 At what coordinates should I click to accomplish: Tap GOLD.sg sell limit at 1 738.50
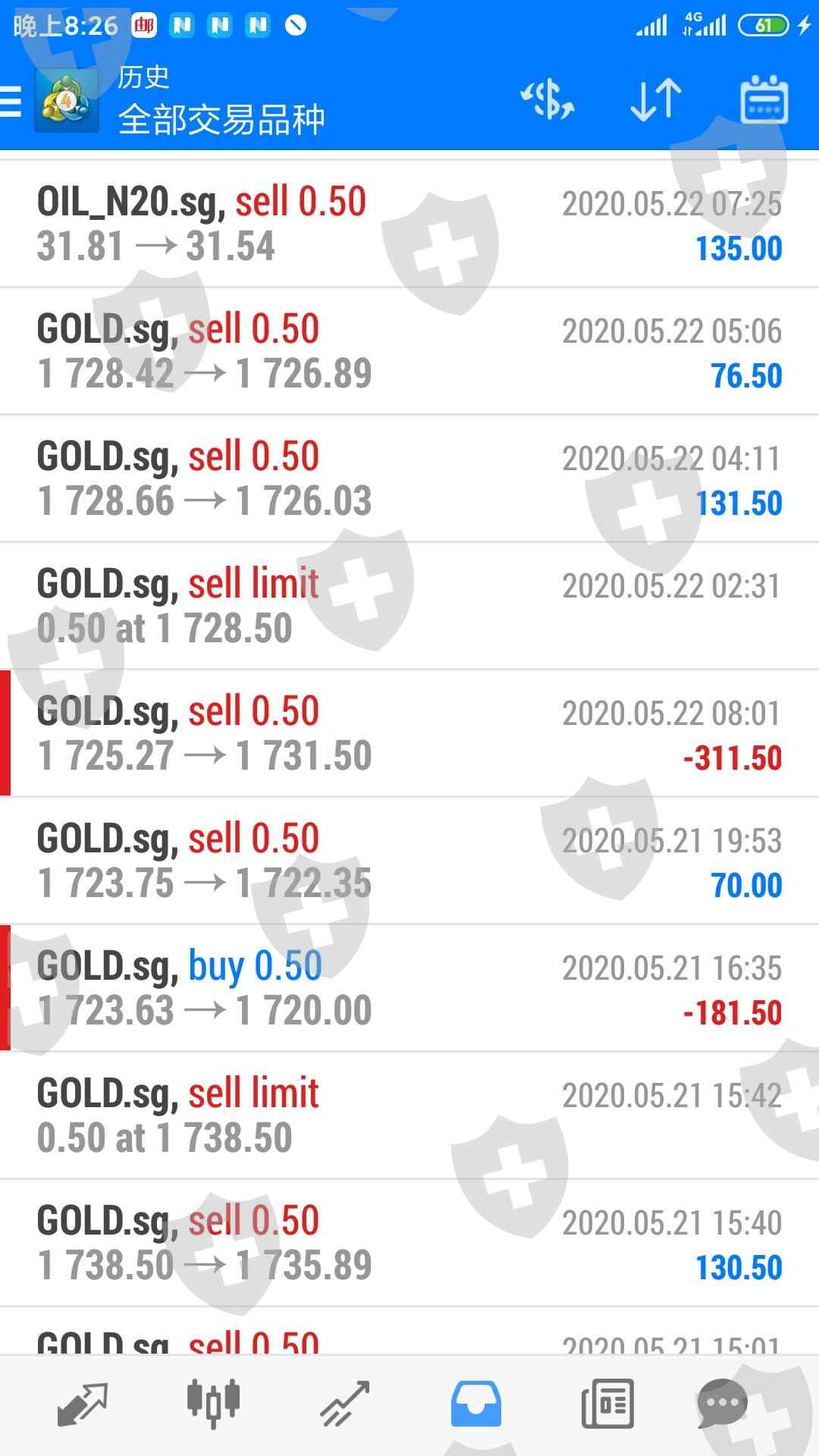pyautogui.click(x=409, y=1116)
